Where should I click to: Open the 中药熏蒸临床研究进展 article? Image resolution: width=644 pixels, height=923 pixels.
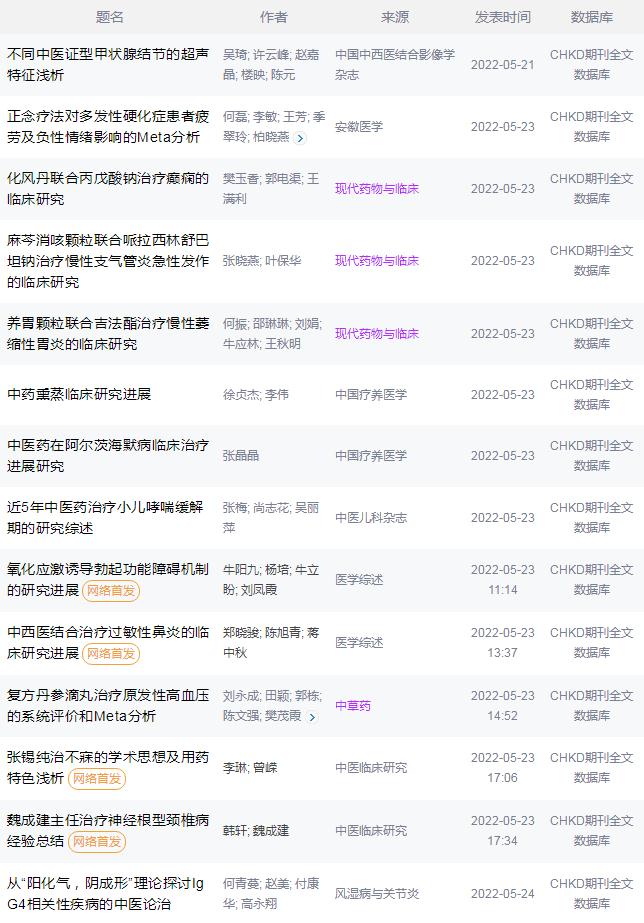[x=79, y=394]
